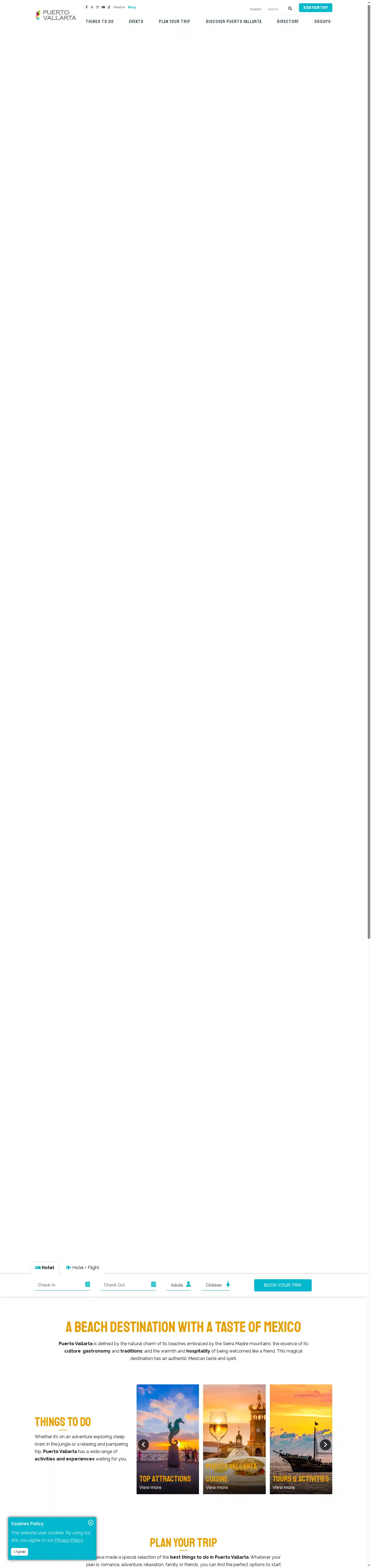Accept cookies with I Agree
The image size is (371, 1568).
[20, 1552]
